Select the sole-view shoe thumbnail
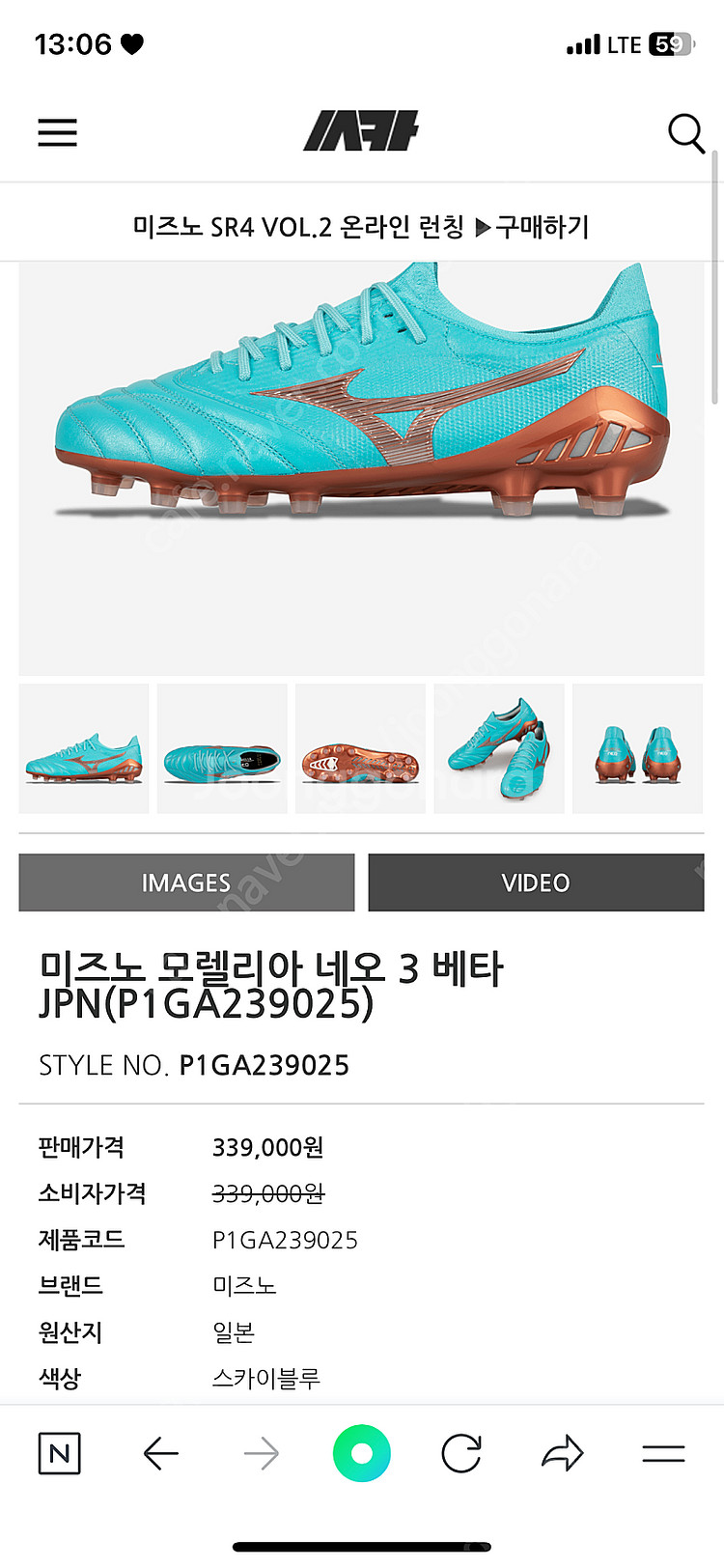724x1568 pixels. 360,748
